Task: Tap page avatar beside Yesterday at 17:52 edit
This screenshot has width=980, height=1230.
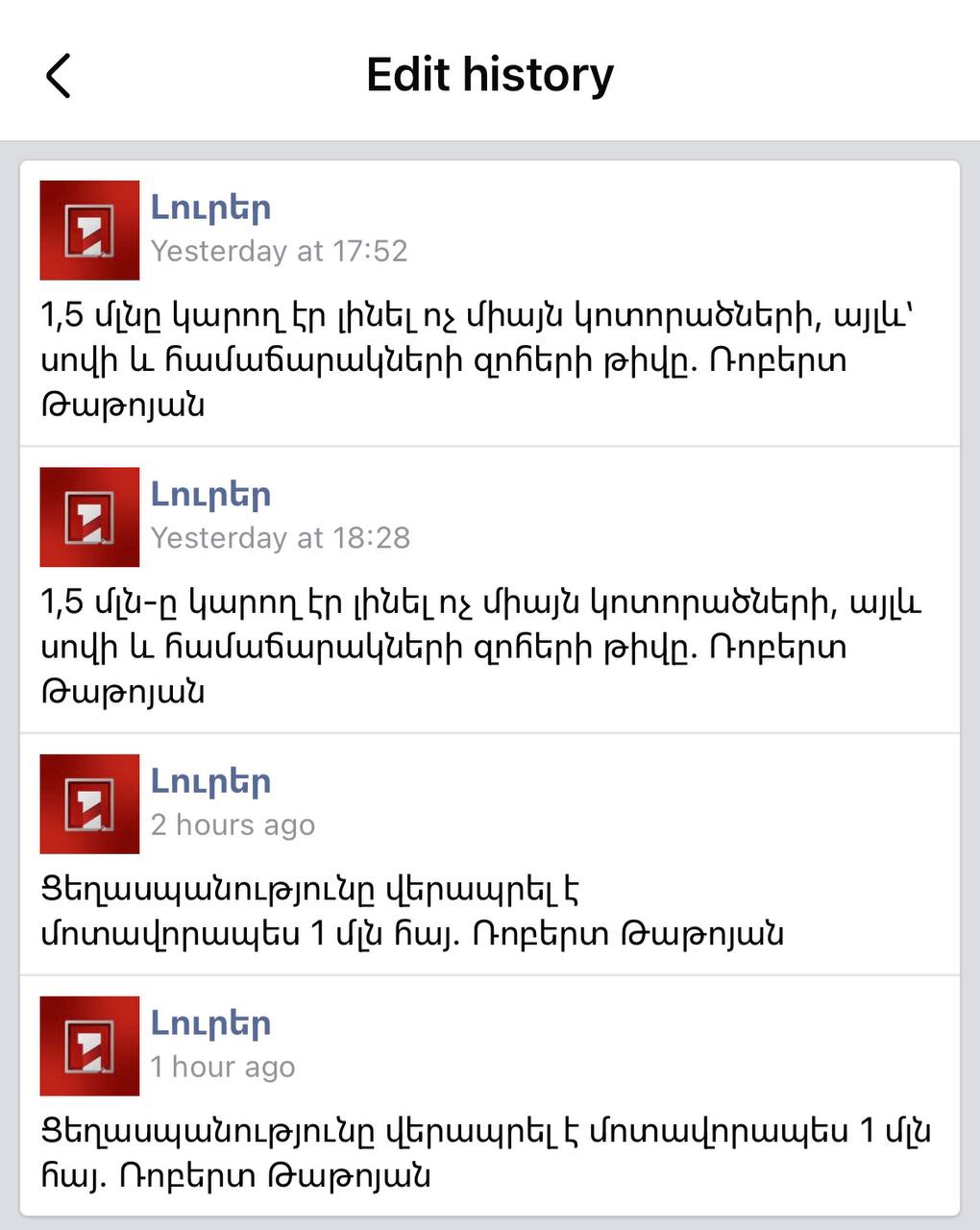Action: point(89,230)
